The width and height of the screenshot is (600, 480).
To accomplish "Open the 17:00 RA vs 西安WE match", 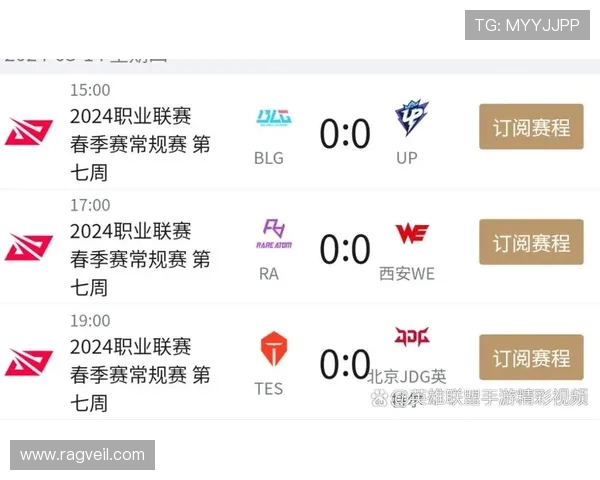I will 345,248.
